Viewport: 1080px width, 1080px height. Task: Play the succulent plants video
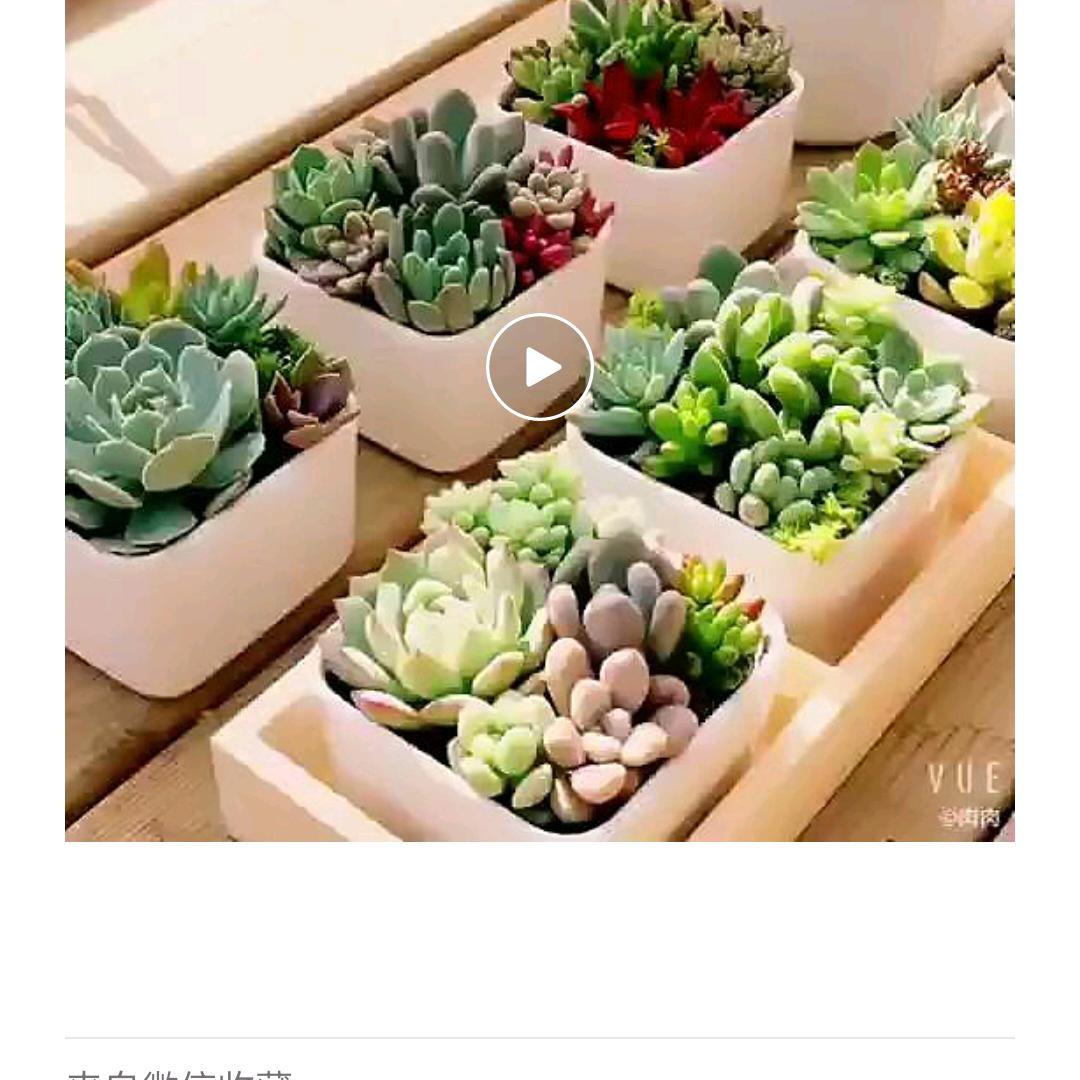(540, 368)
